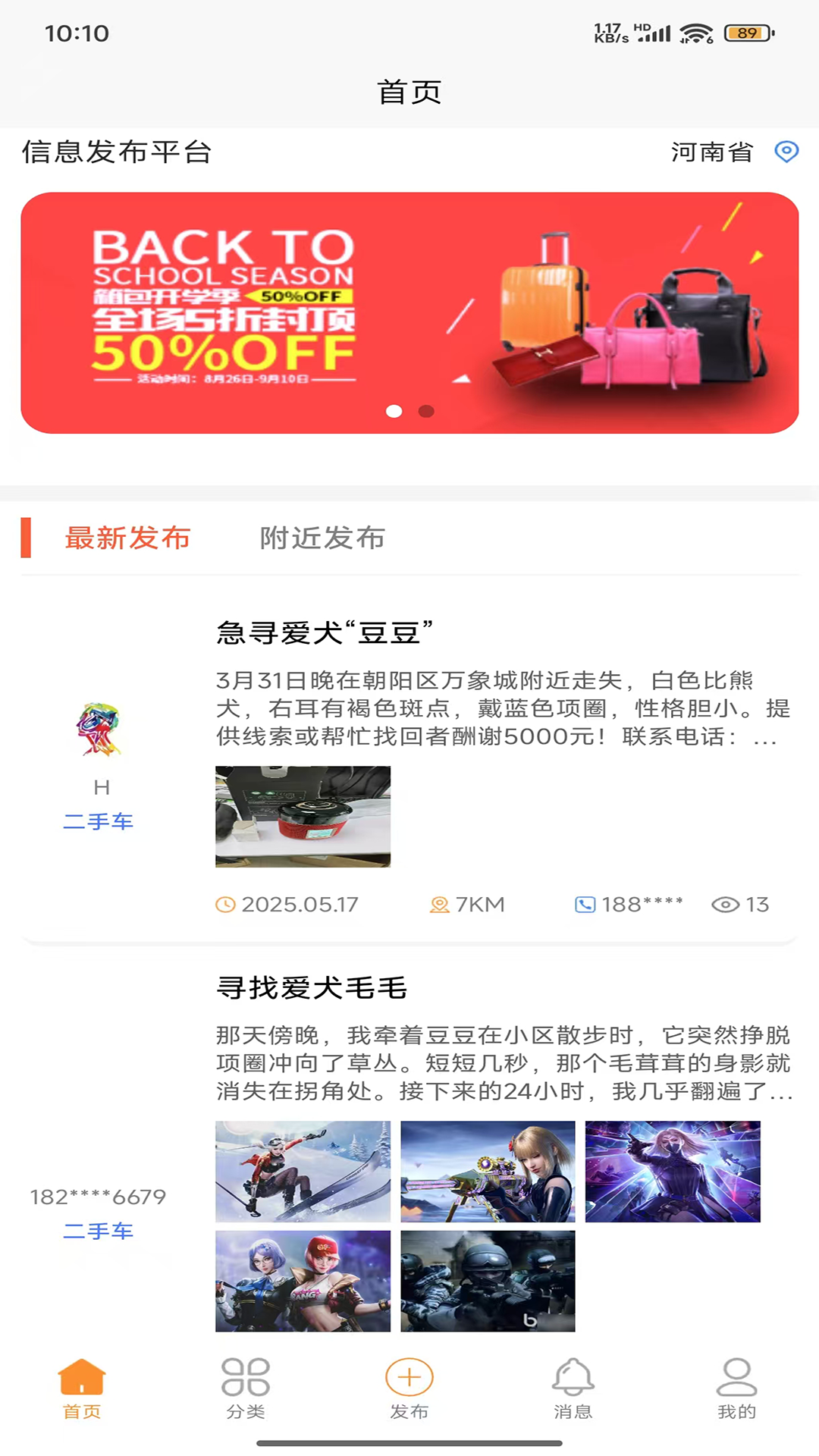Screen dimensions: 819x1456
Task: Tap the 二手车 category link under user H
Action: pos(99,821)
